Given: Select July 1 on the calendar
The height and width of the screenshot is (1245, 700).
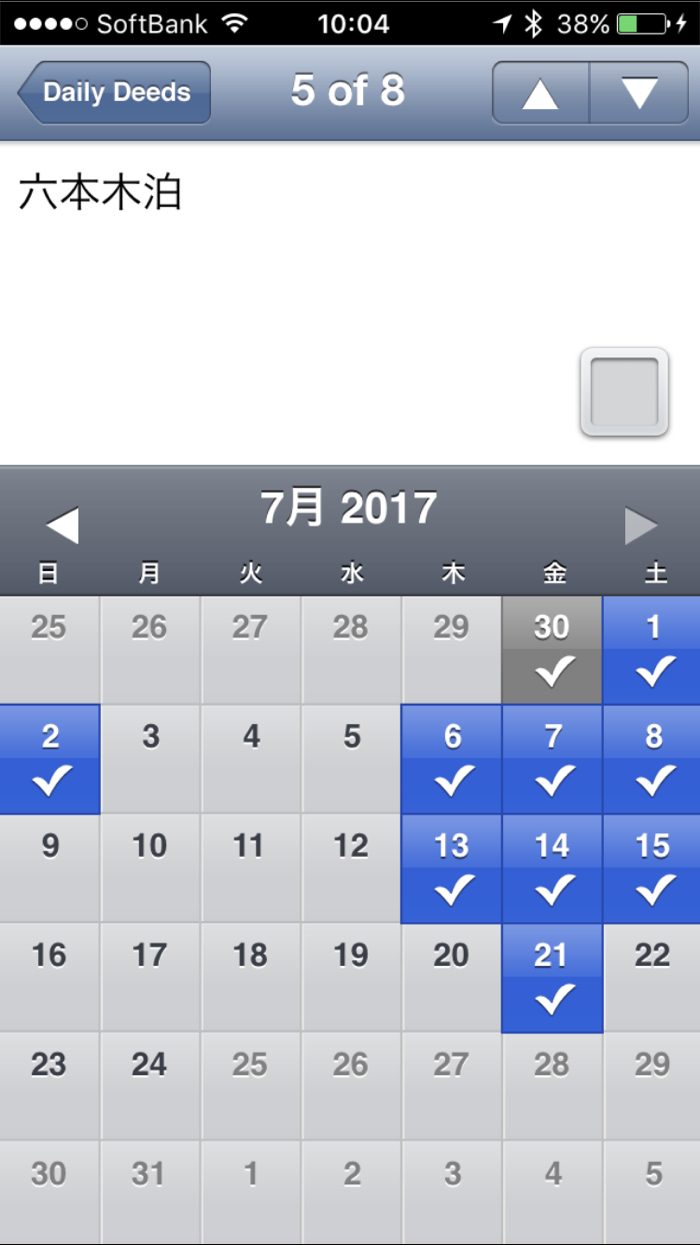Looking at the screenshot, I should pos(652,650).
